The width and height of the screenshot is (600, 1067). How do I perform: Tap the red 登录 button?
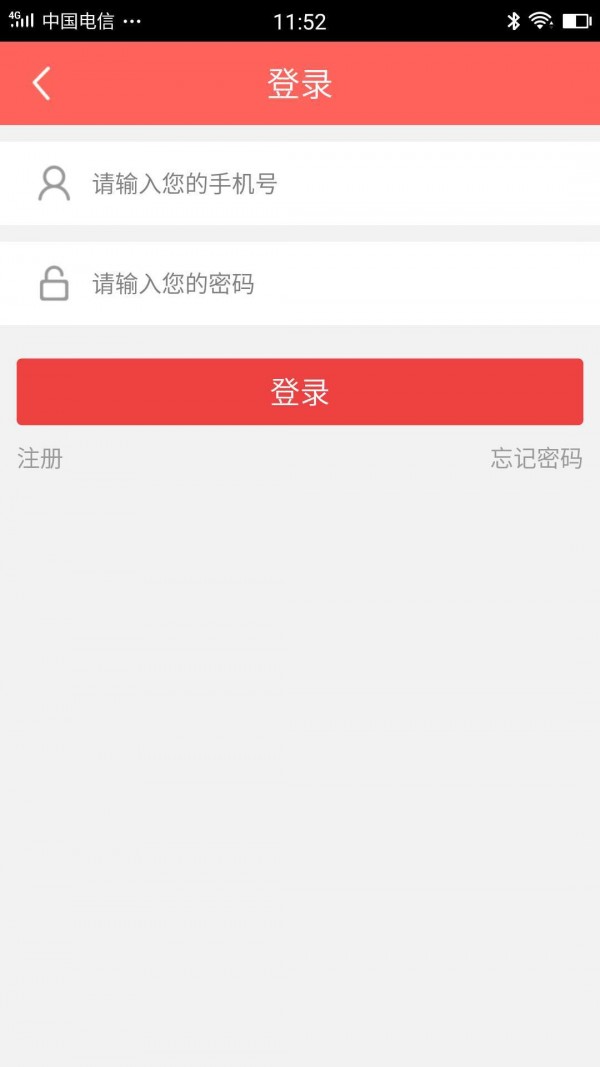[x=300, y=392]
